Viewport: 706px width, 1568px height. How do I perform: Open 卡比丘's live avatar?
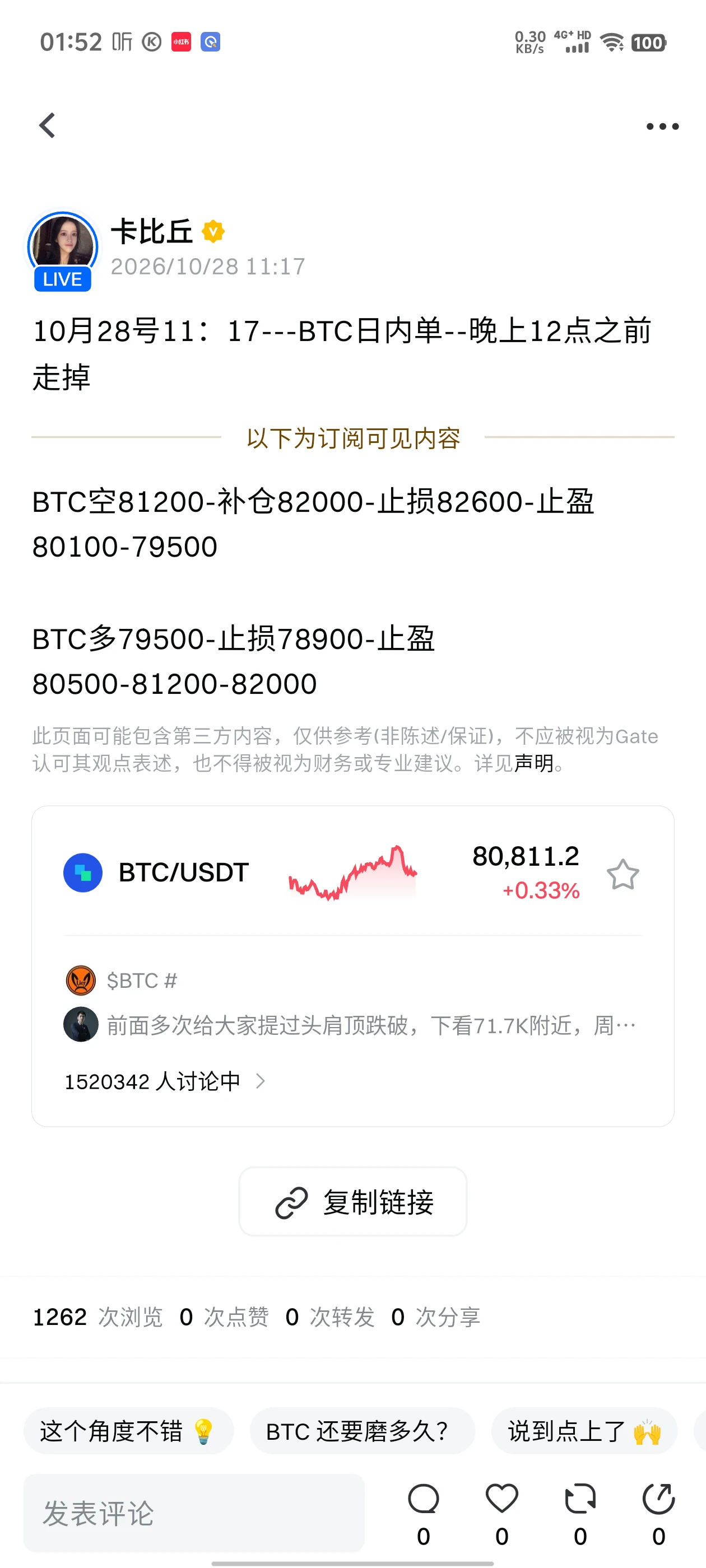[x=63, y=251]
